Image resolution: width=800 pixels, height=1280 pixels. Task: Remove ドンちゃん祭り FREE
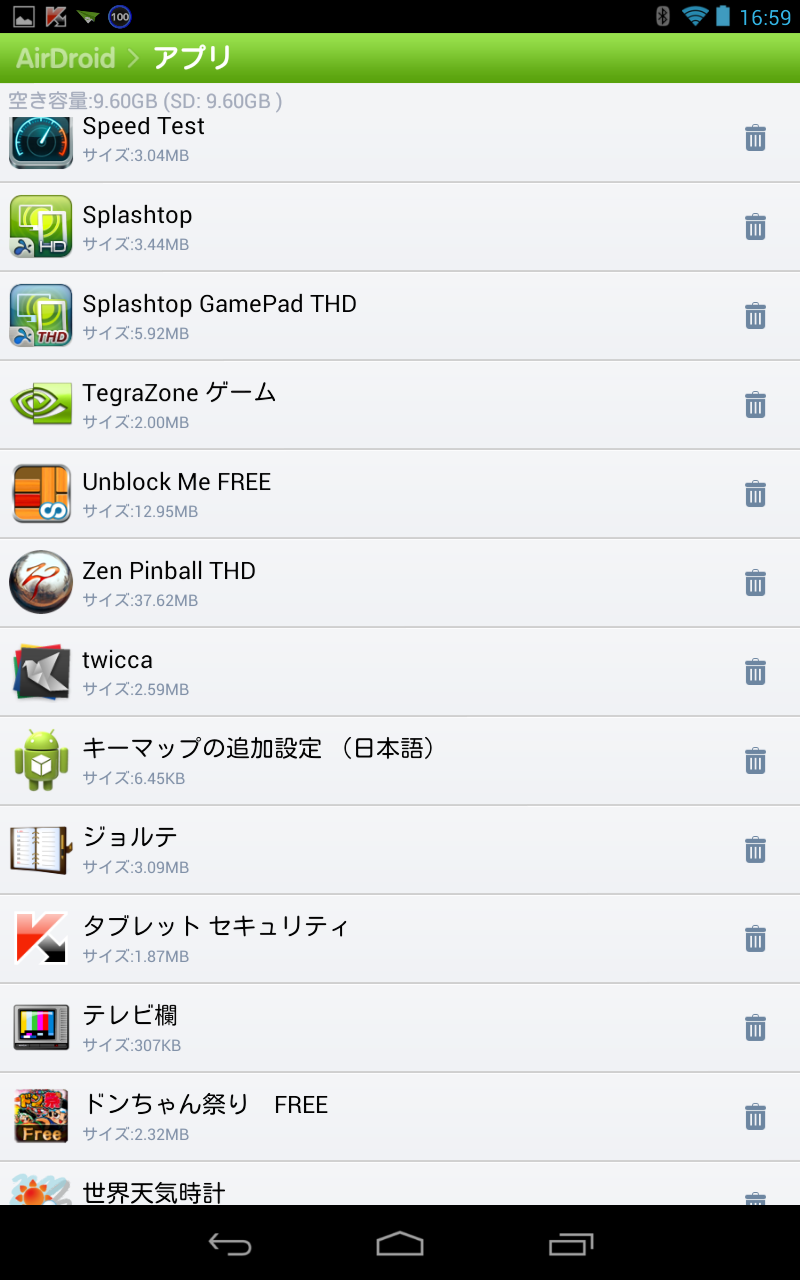coord(756,1117)
